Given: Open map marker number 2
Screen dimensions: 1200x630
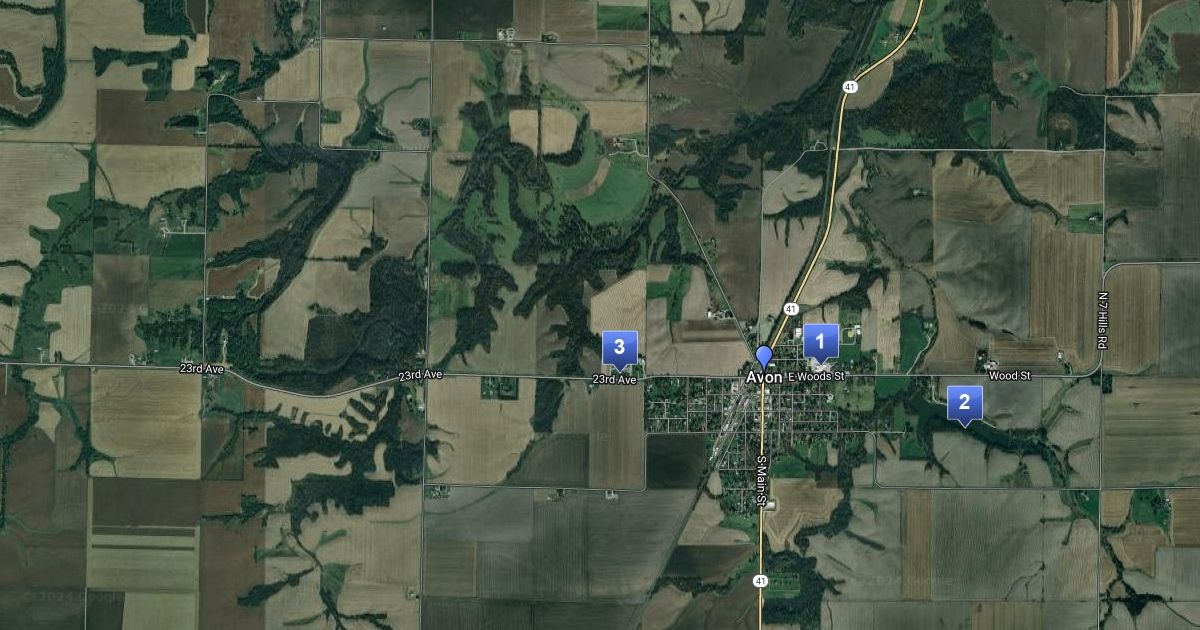Looking at the screenshot, I should pos(964,404).
